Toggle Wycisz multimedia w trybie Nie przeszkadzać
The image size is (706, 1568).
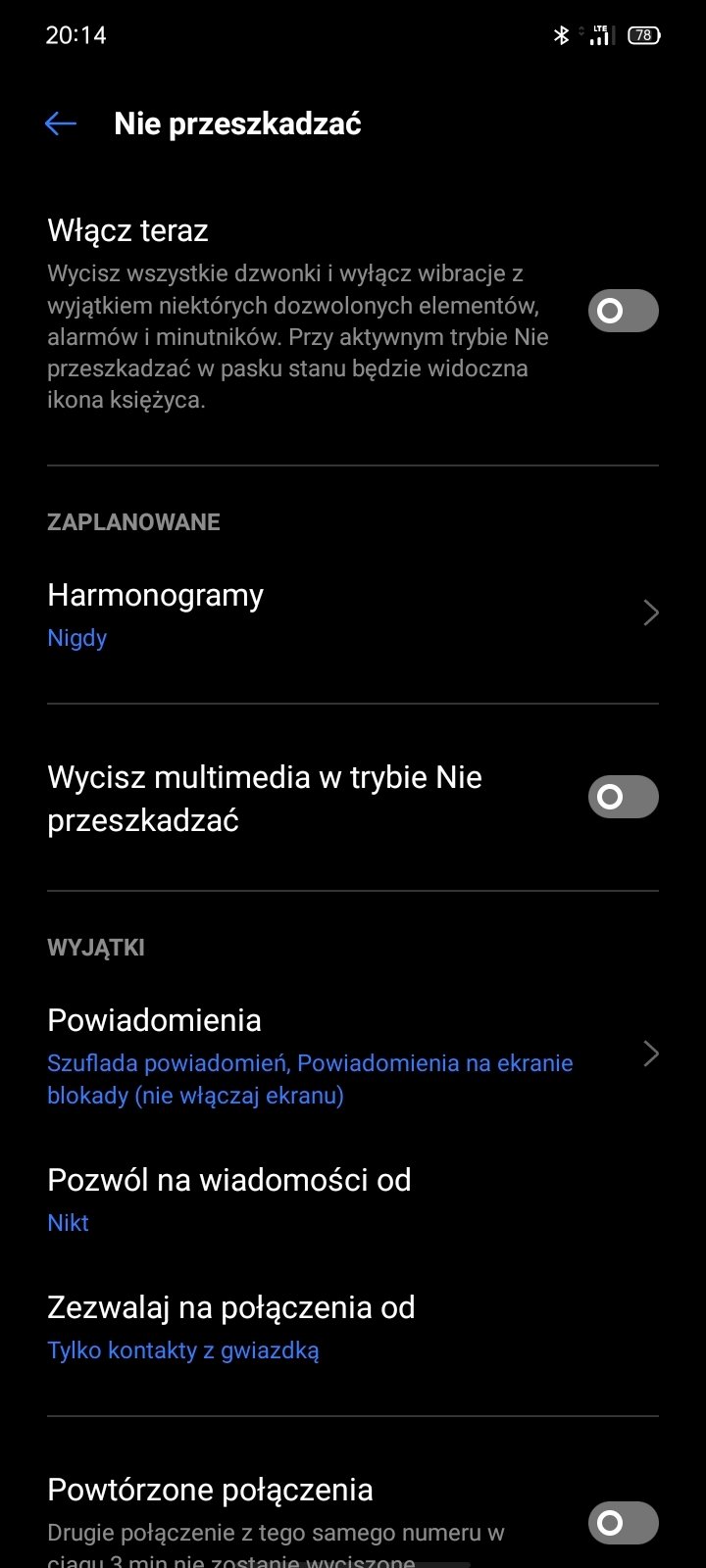[623, 797]
